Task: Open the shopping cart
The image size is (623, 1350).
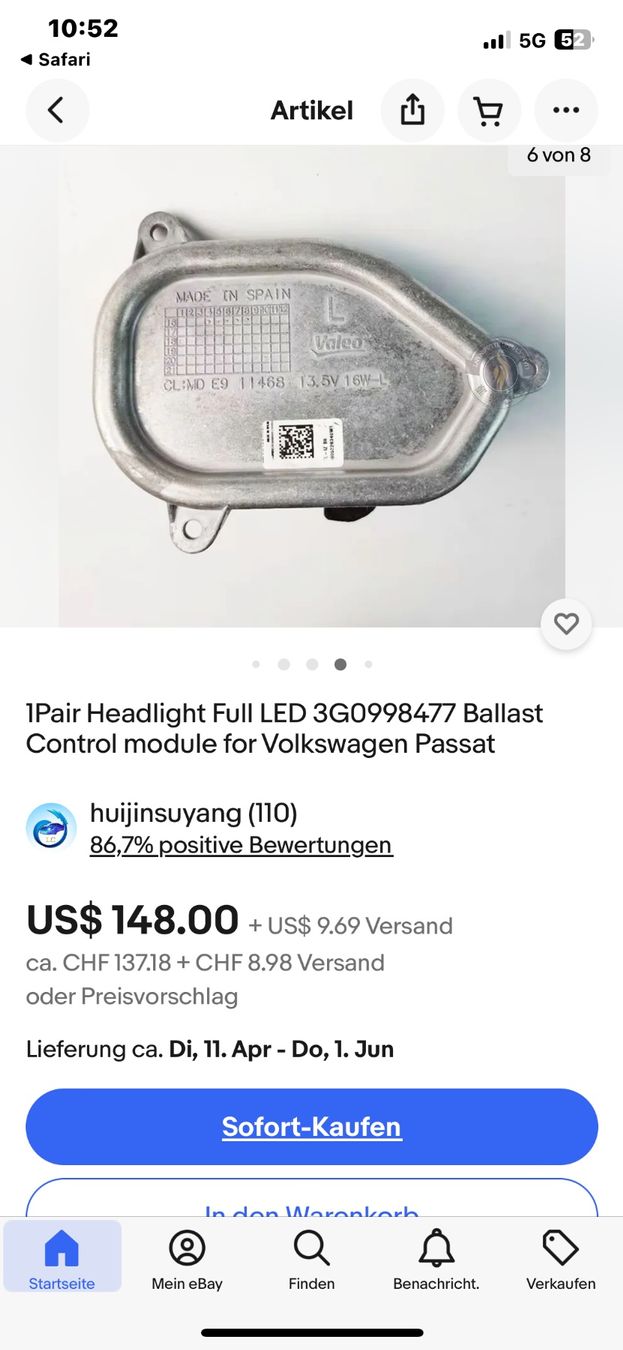Action: (x=489, y=110)
